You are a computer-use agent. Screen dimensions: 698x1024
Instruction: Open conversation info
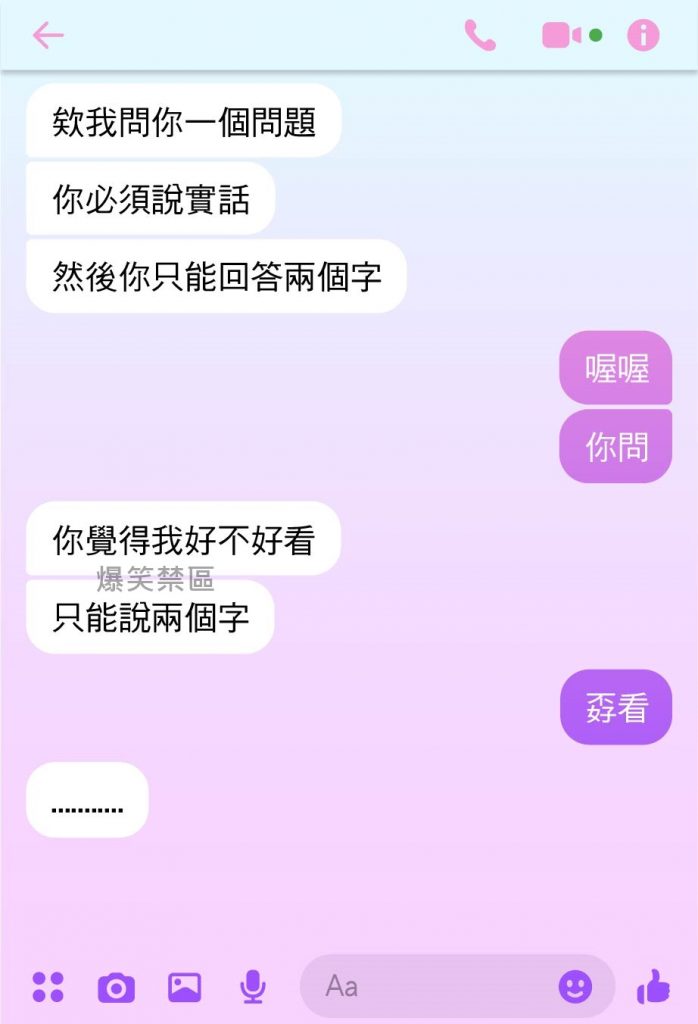643,36
